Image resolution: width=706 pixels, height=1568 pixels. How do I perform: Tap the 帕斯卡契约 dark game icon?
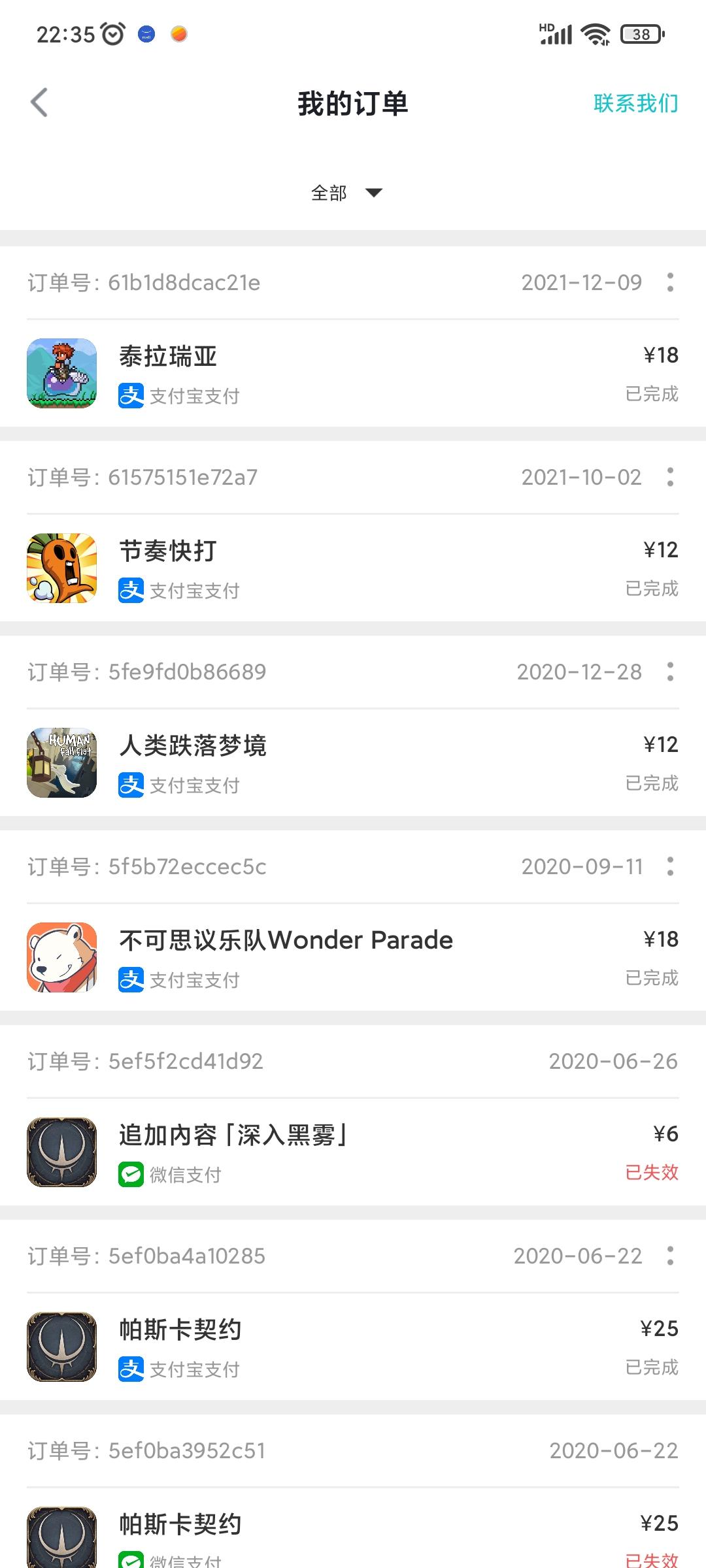61,1346
